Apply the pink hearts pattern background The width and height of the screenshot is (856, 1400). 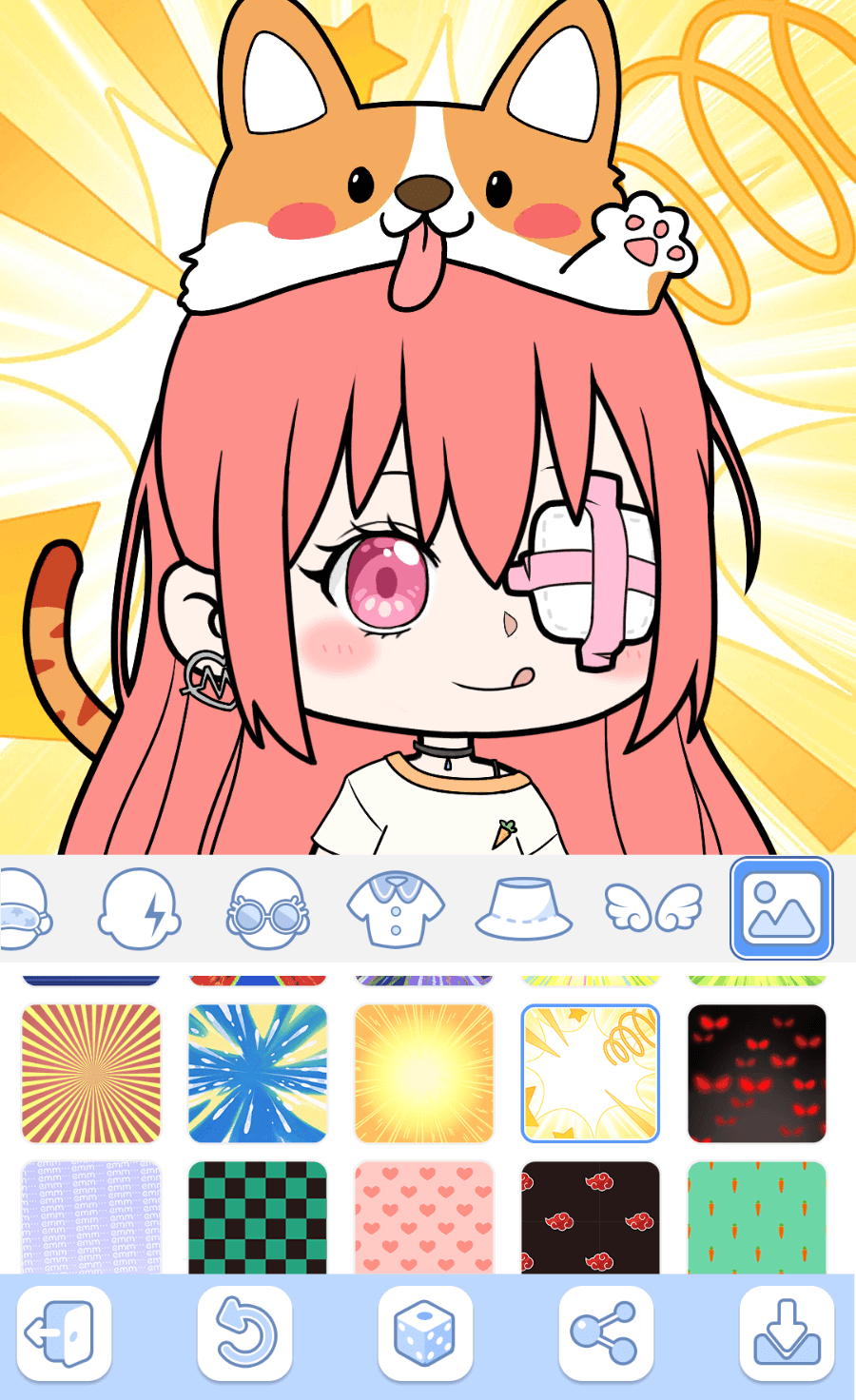[x=424, y=1217]
